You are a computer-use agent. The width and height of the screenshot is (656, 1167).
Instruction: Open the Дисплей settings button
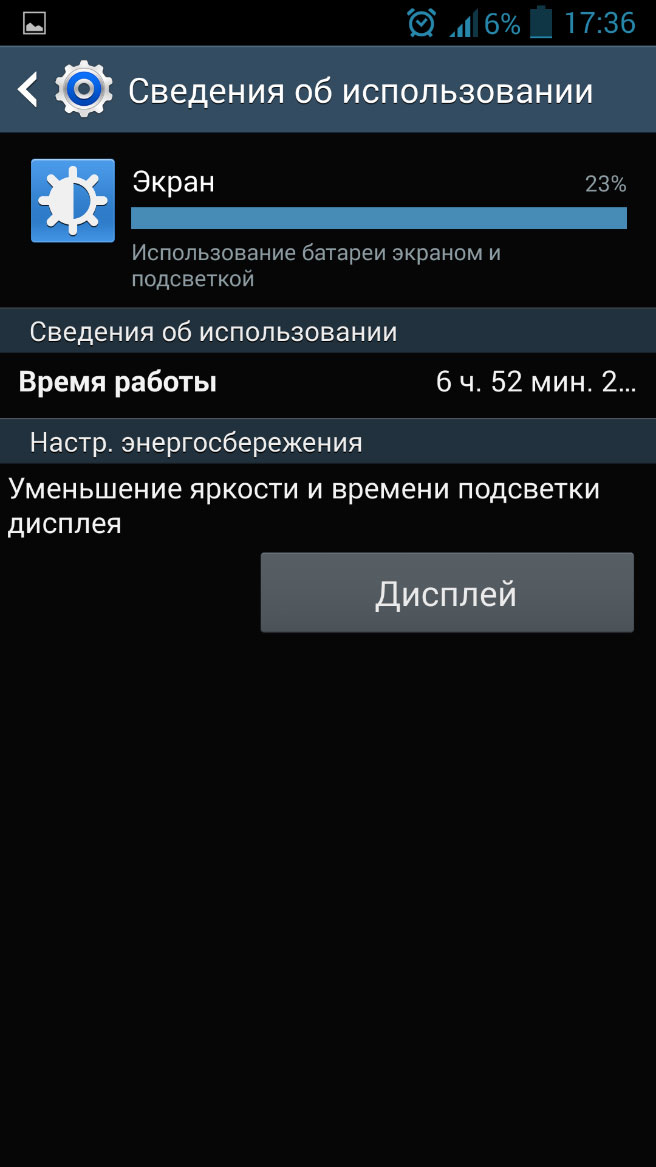[447, 592]
